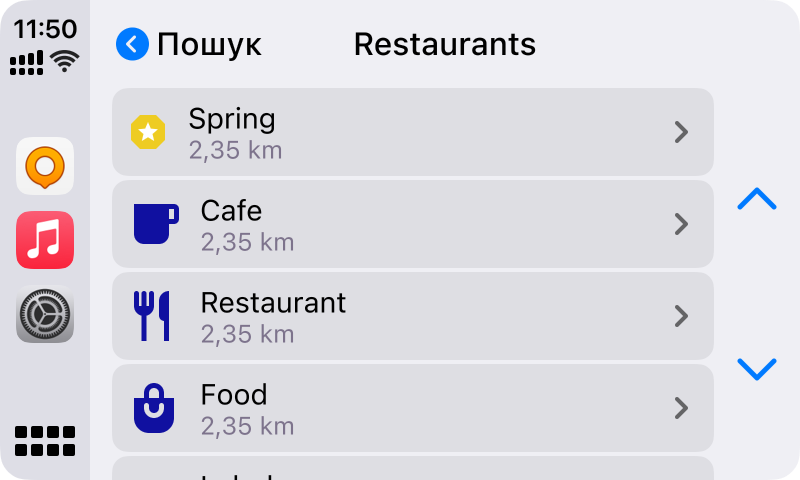800x480 pixels.
Task: Launch the Music app from sidebar
Action: (x=45, y=240)
